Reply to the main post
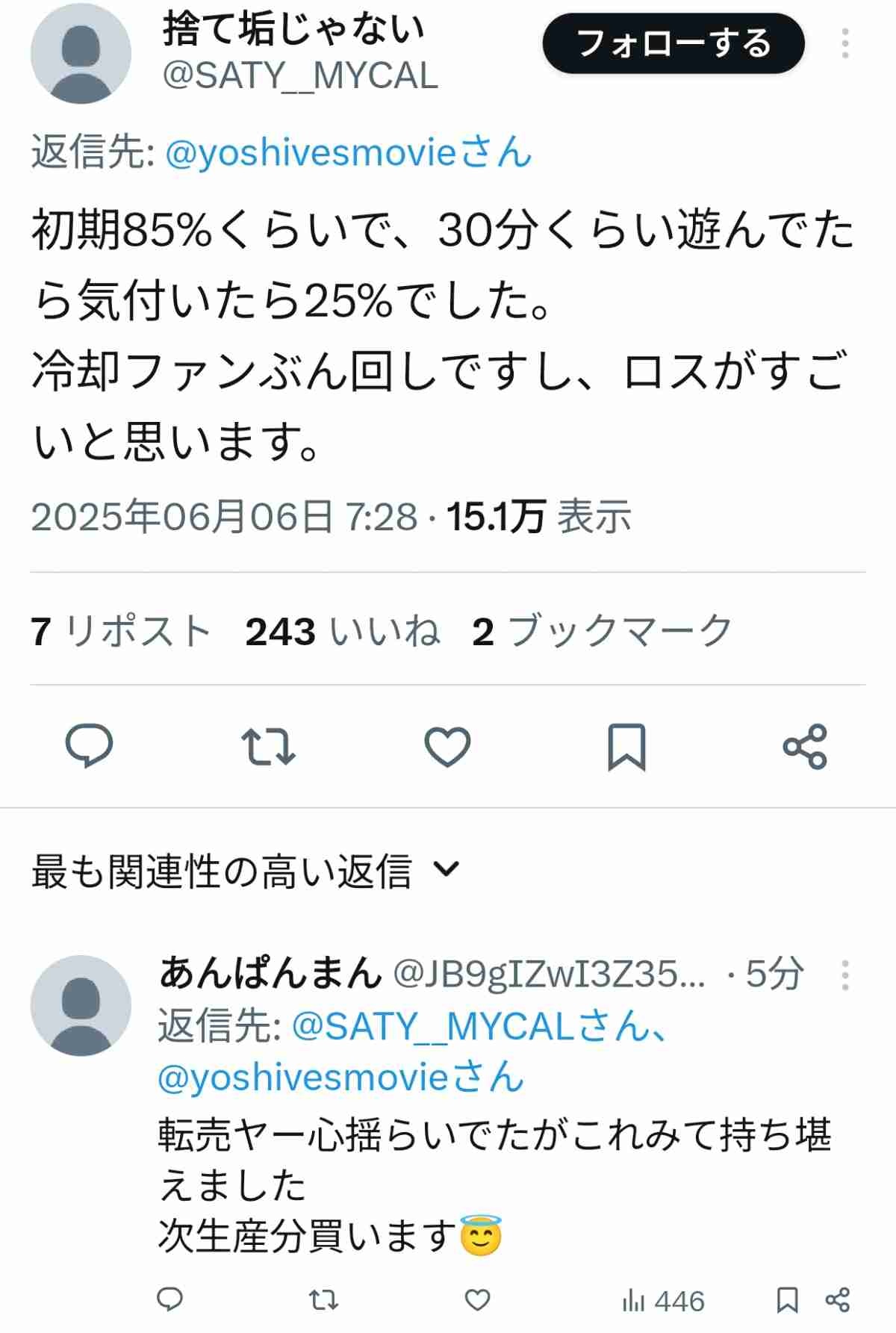The height and width of the screenshot is (1333, 896). click(89, 746)
